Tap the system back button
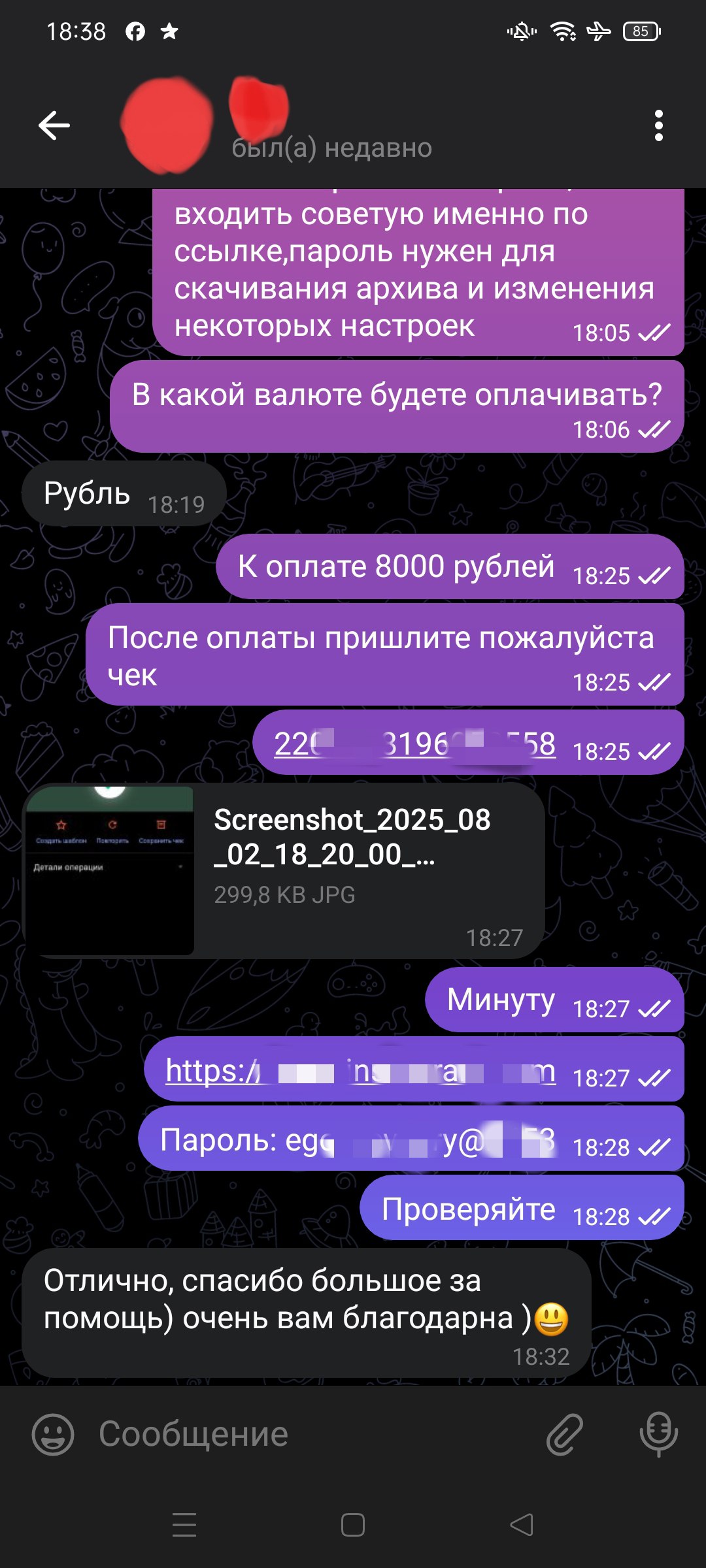 click(522, 1526)
